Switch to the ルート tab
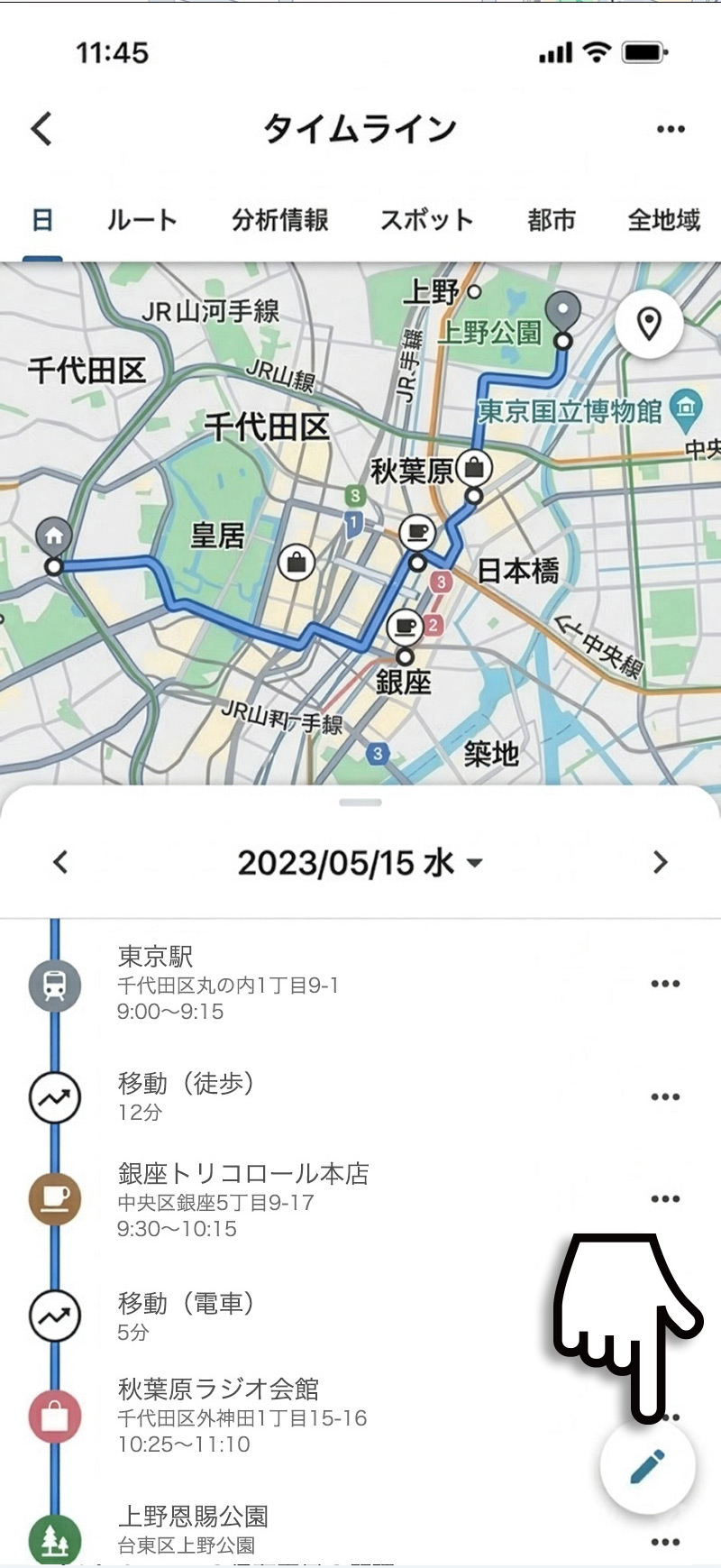The height and width of the screenshot is (1568, 721). 141,219
